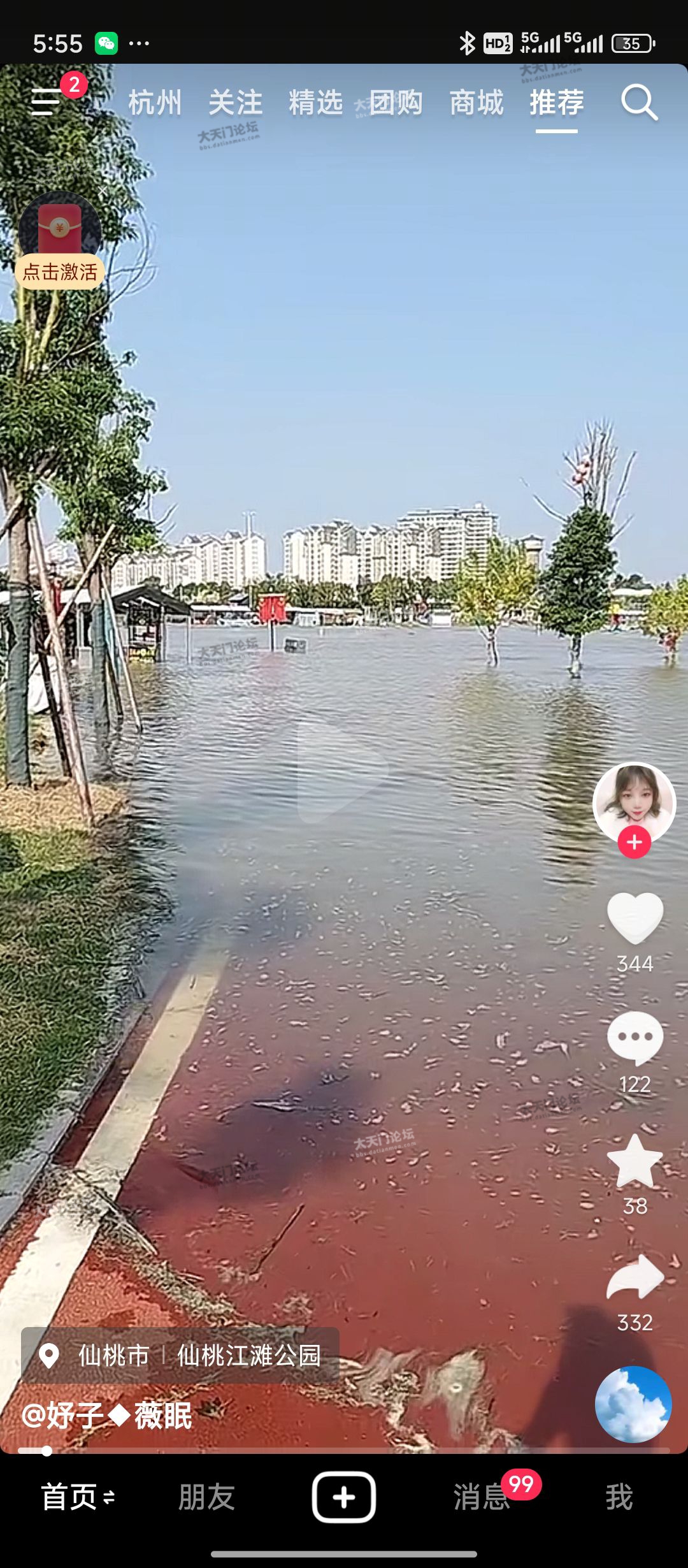Switch to the 杭州 tab

pos(155,103)
